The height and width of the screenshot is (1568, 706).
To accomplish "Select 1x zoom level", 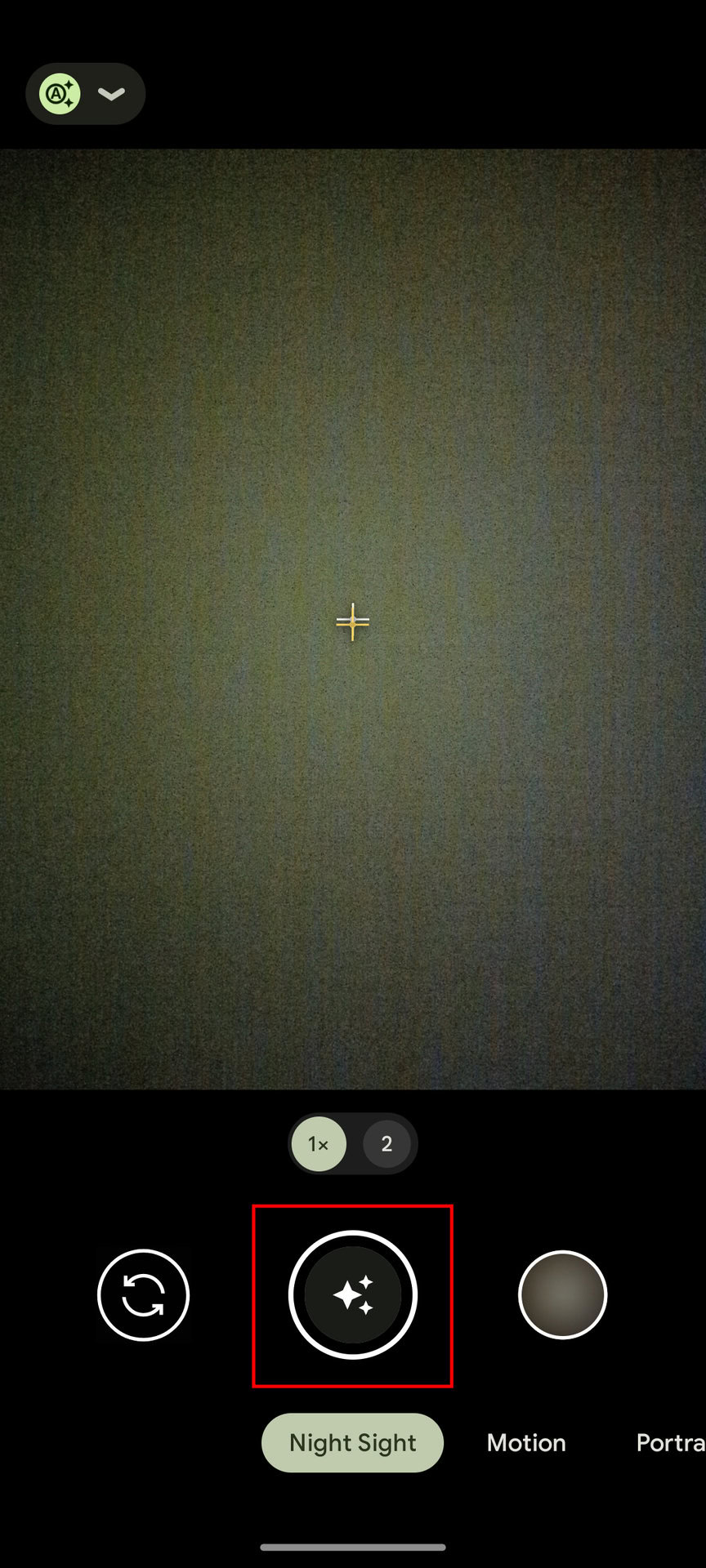I will 319,1144.
